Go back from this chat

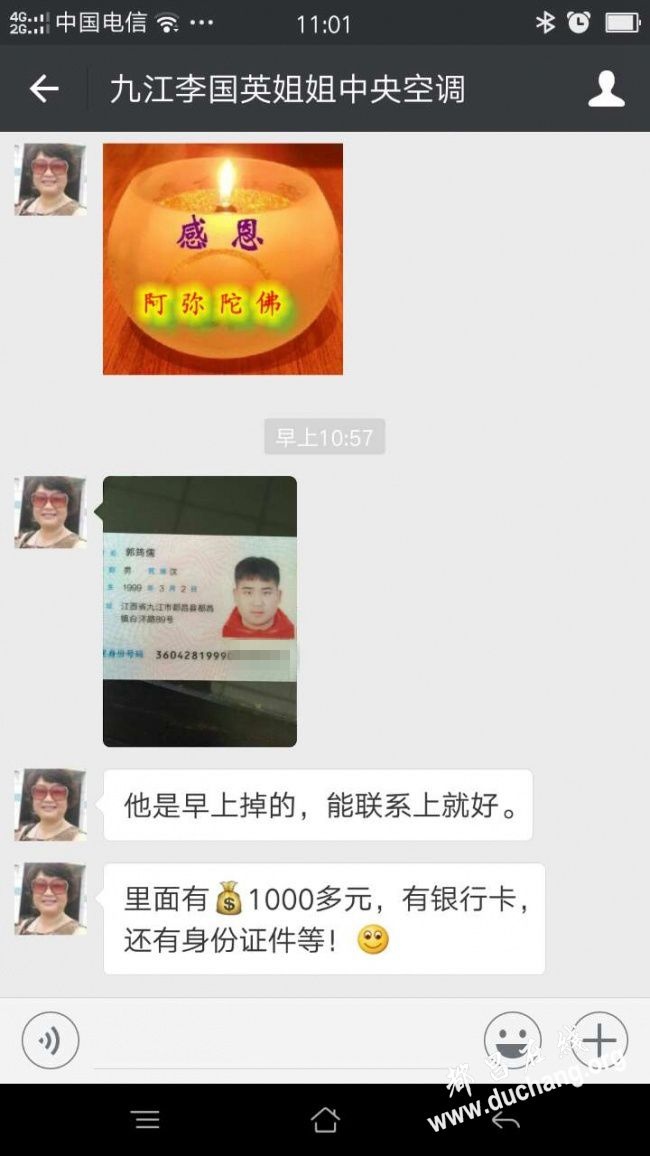click(44, 89)
